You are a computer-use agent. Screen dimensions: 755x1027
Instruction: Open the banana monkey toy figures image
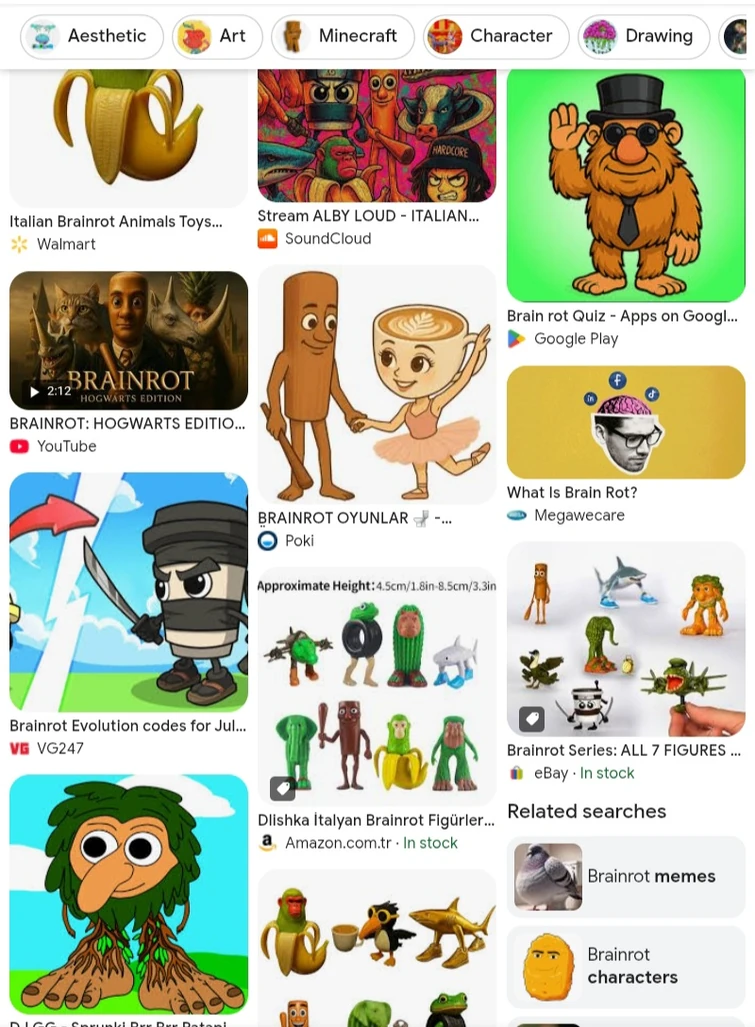tap(376, 947)
